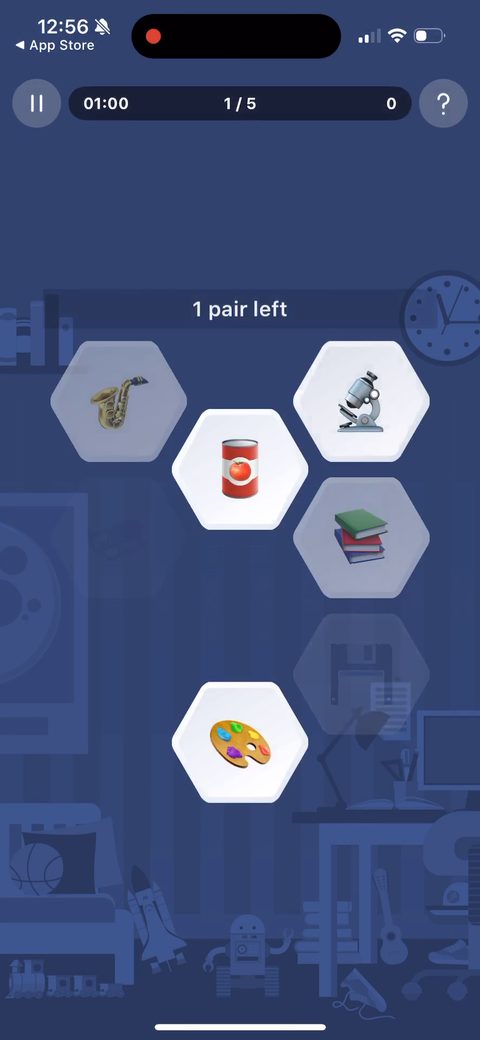Pick the paint palette tile
The image size is (480, 1040).
pos(240,742)
